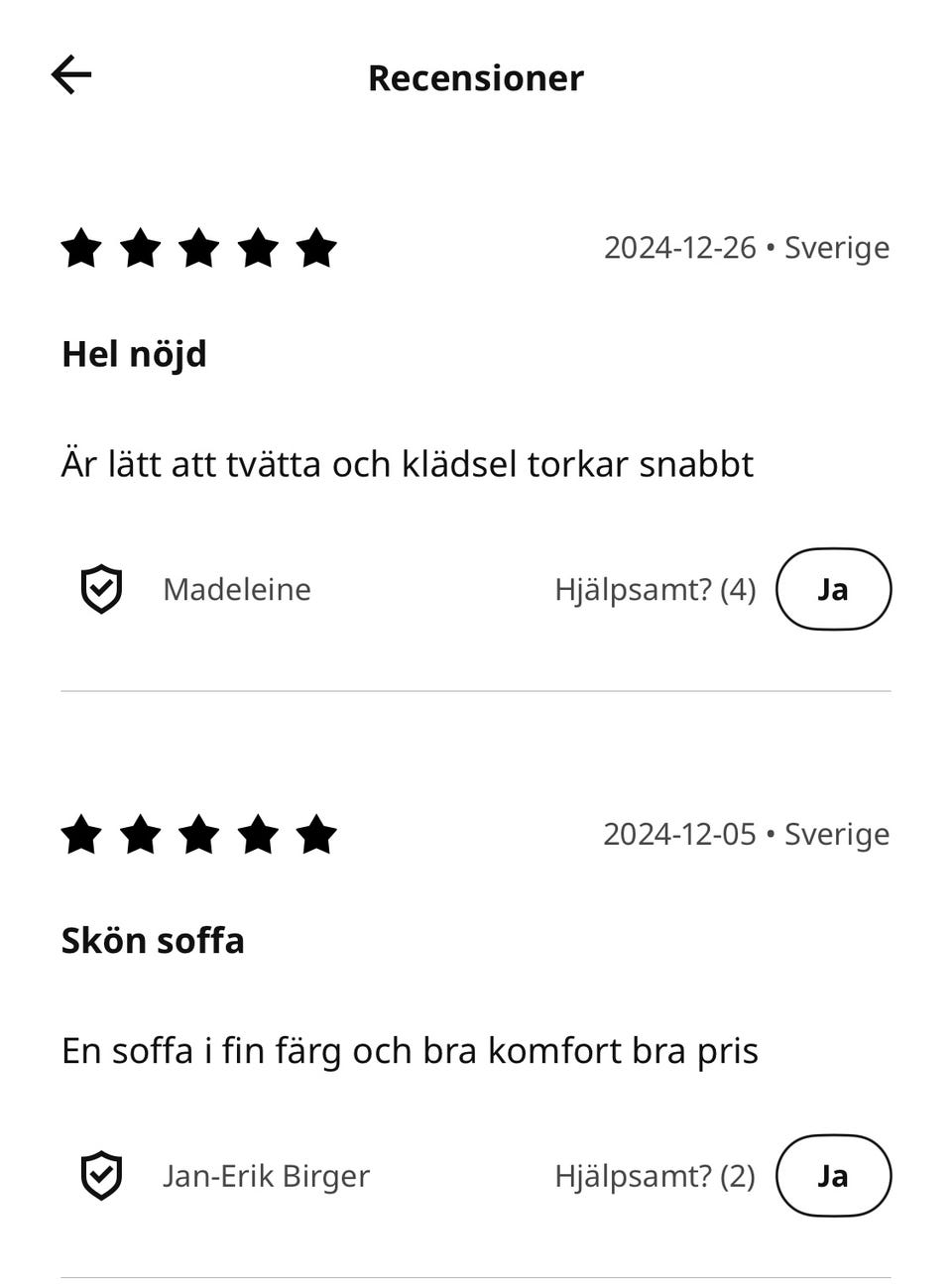Viewport: 952px width, 1284px height.
Task: Click the verified shield beside Jan-Erik Birger
Action: tap(100, 1176)
